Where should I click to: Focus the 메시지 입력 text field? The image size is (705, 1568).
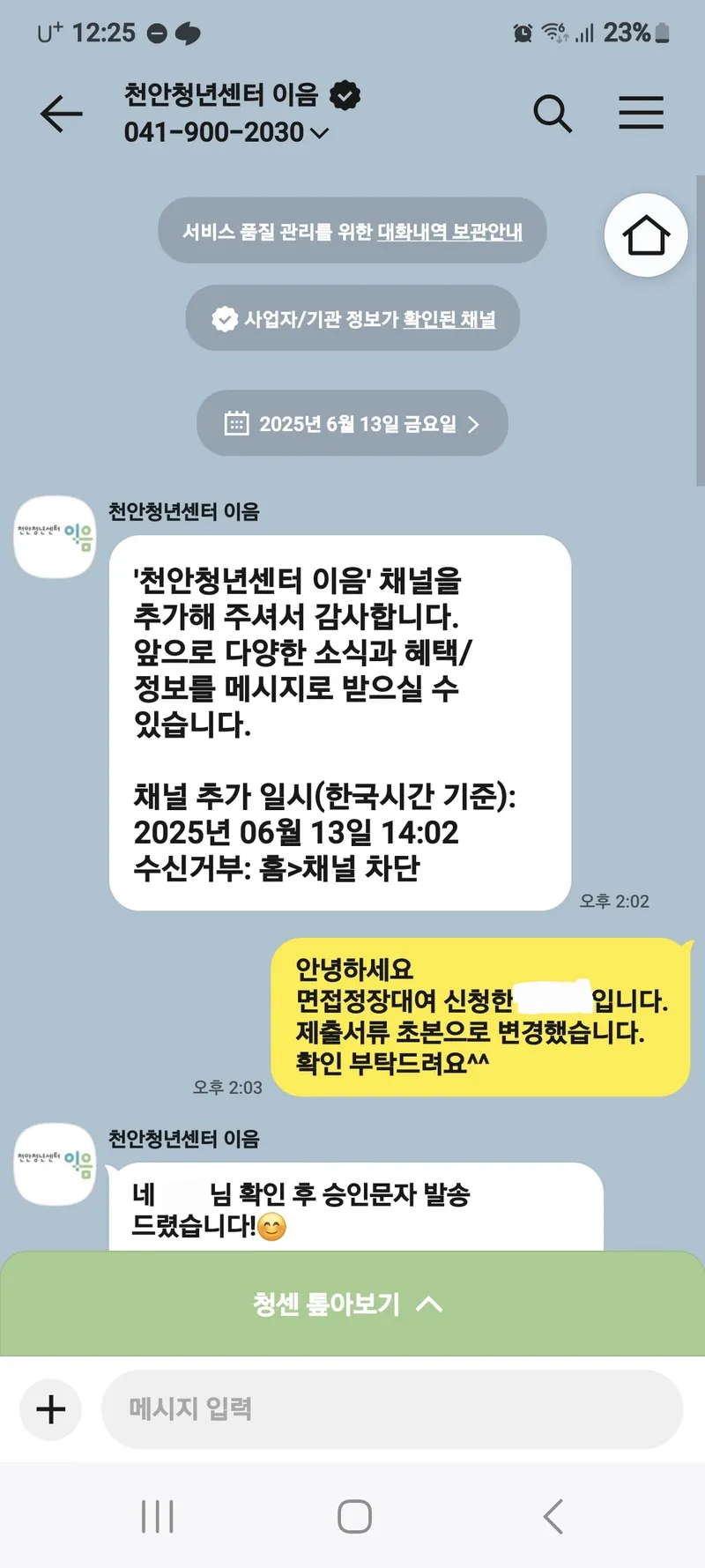click(x=392, y=1408)
